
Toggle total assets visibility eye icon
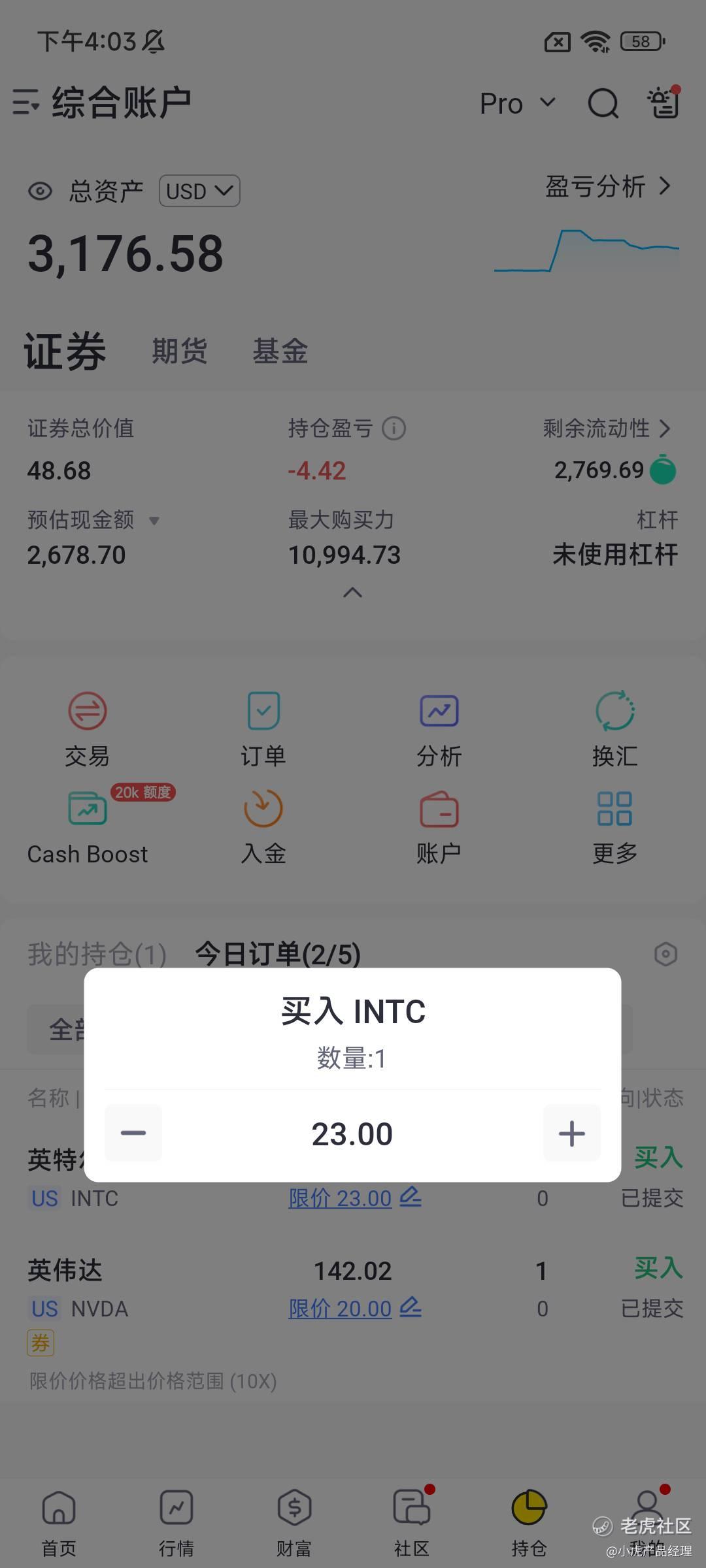click(40, 191)
